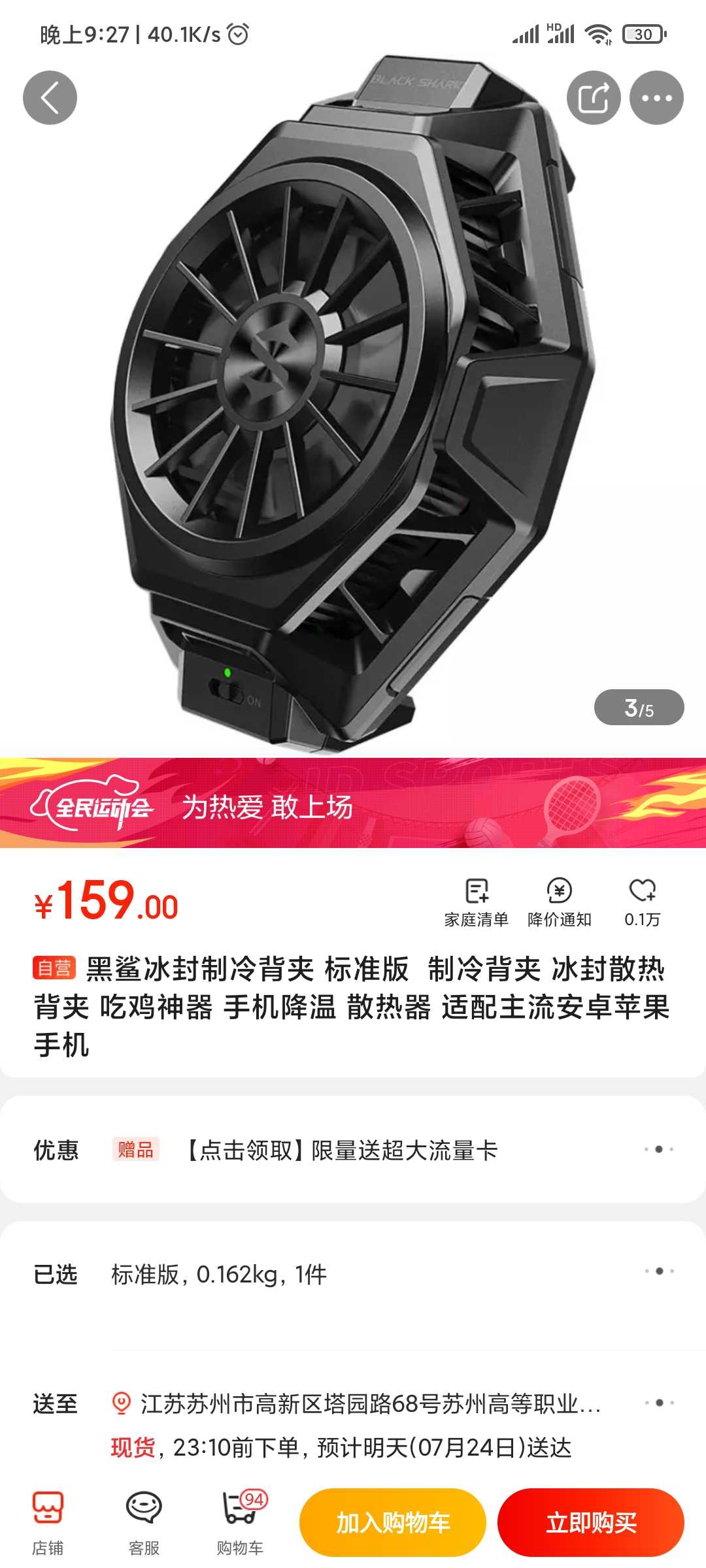Screen dimensions: 706x1568
Task: Change the 送至 delivery address
Action: tap(353, 1424)
